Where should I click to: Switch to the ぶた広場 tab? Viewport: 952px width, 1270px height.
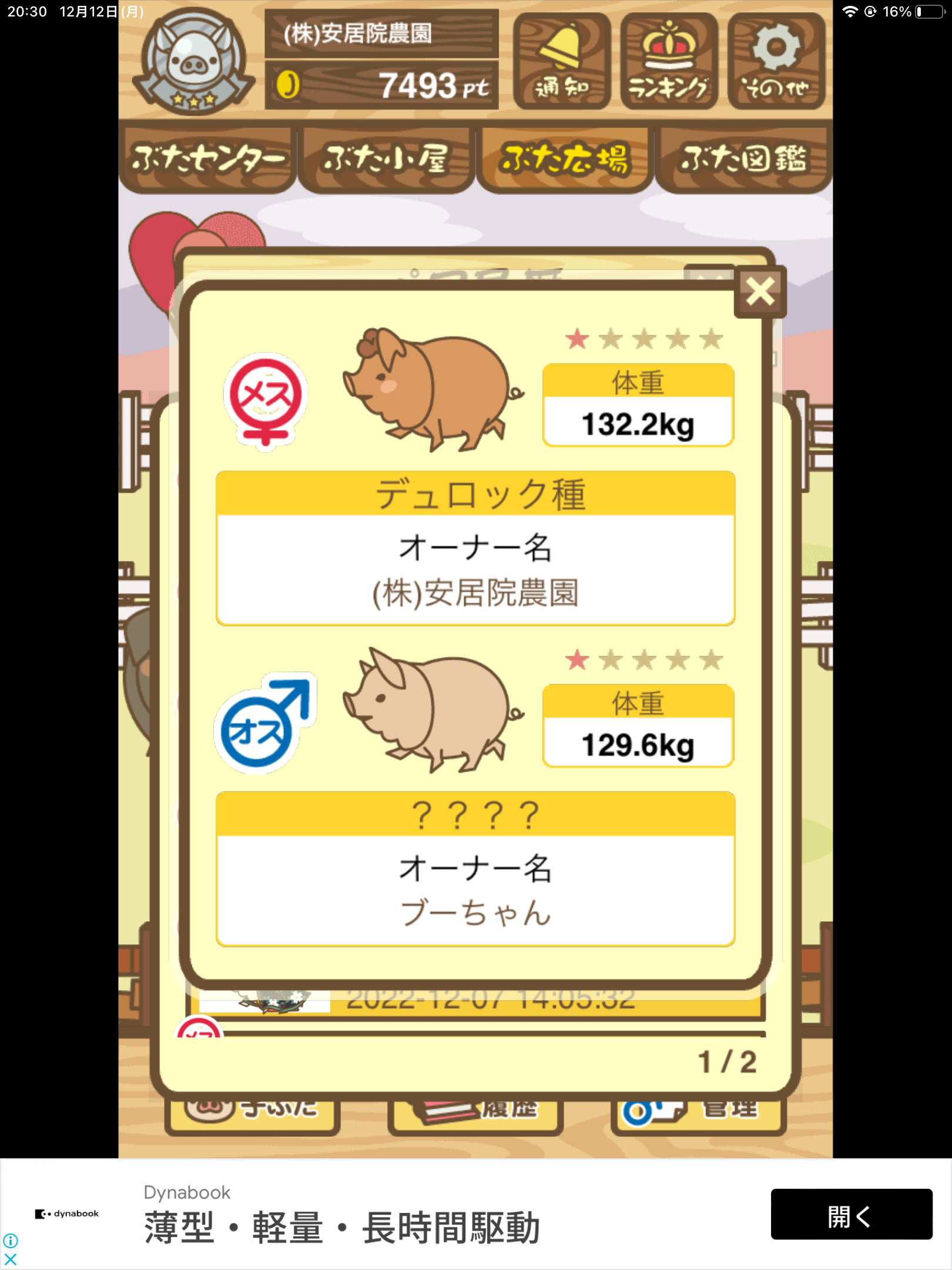565,159
